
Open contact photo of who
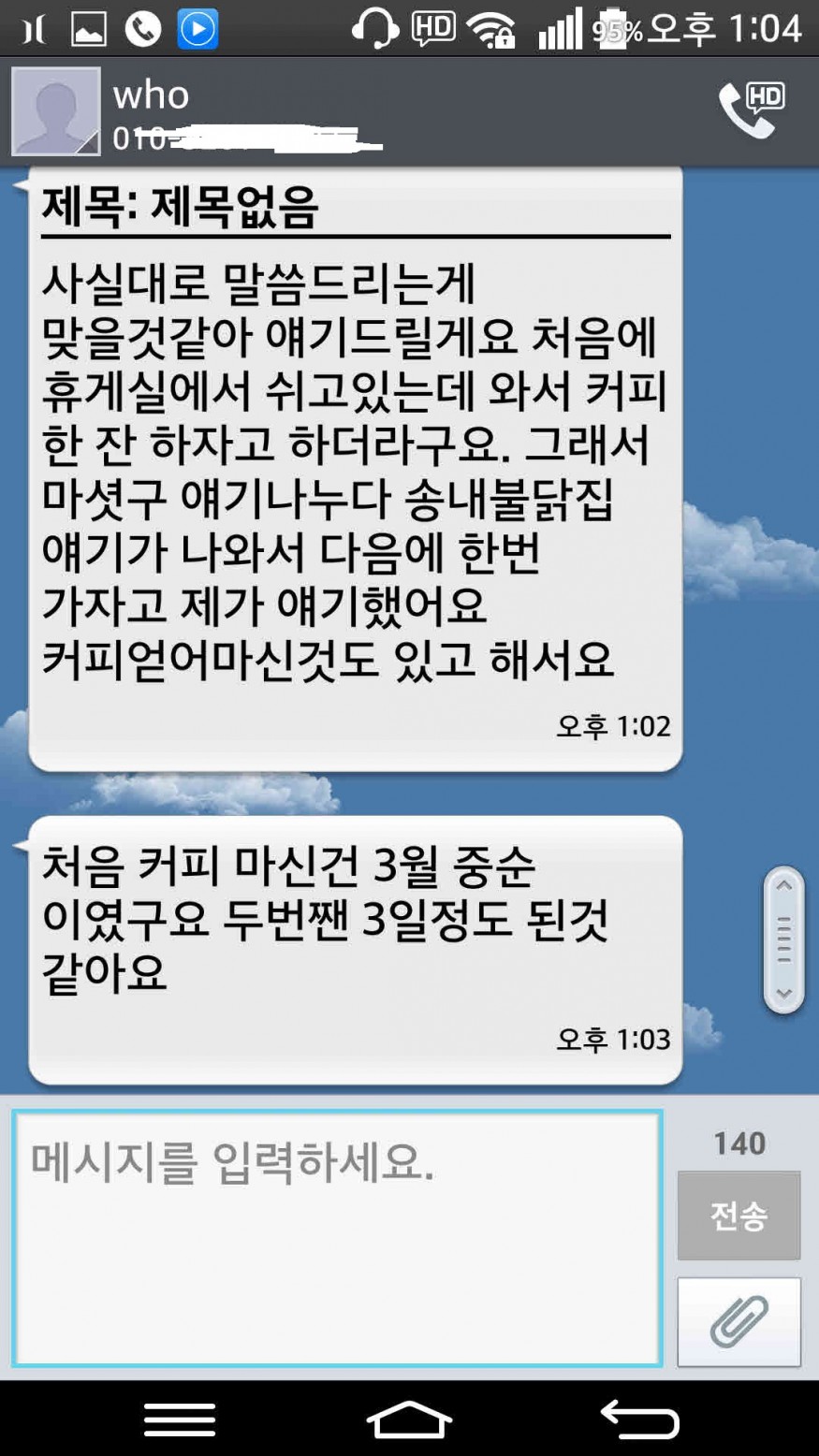point(56,111)
